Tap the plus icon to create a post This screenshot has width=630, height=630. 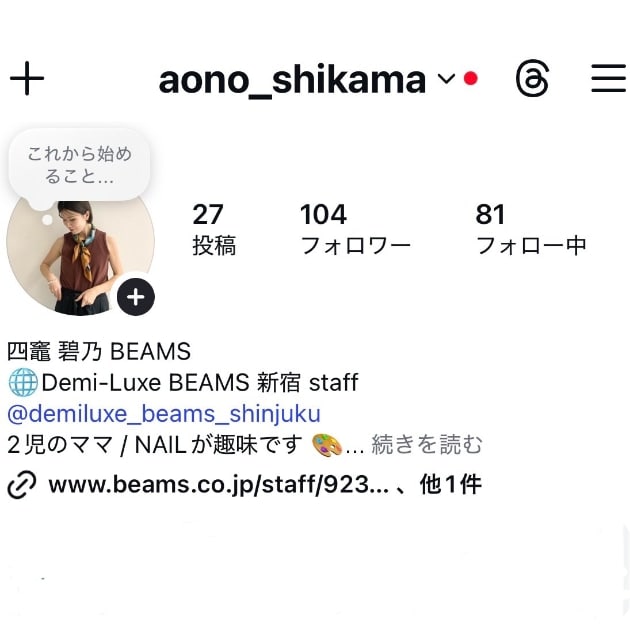27,79
